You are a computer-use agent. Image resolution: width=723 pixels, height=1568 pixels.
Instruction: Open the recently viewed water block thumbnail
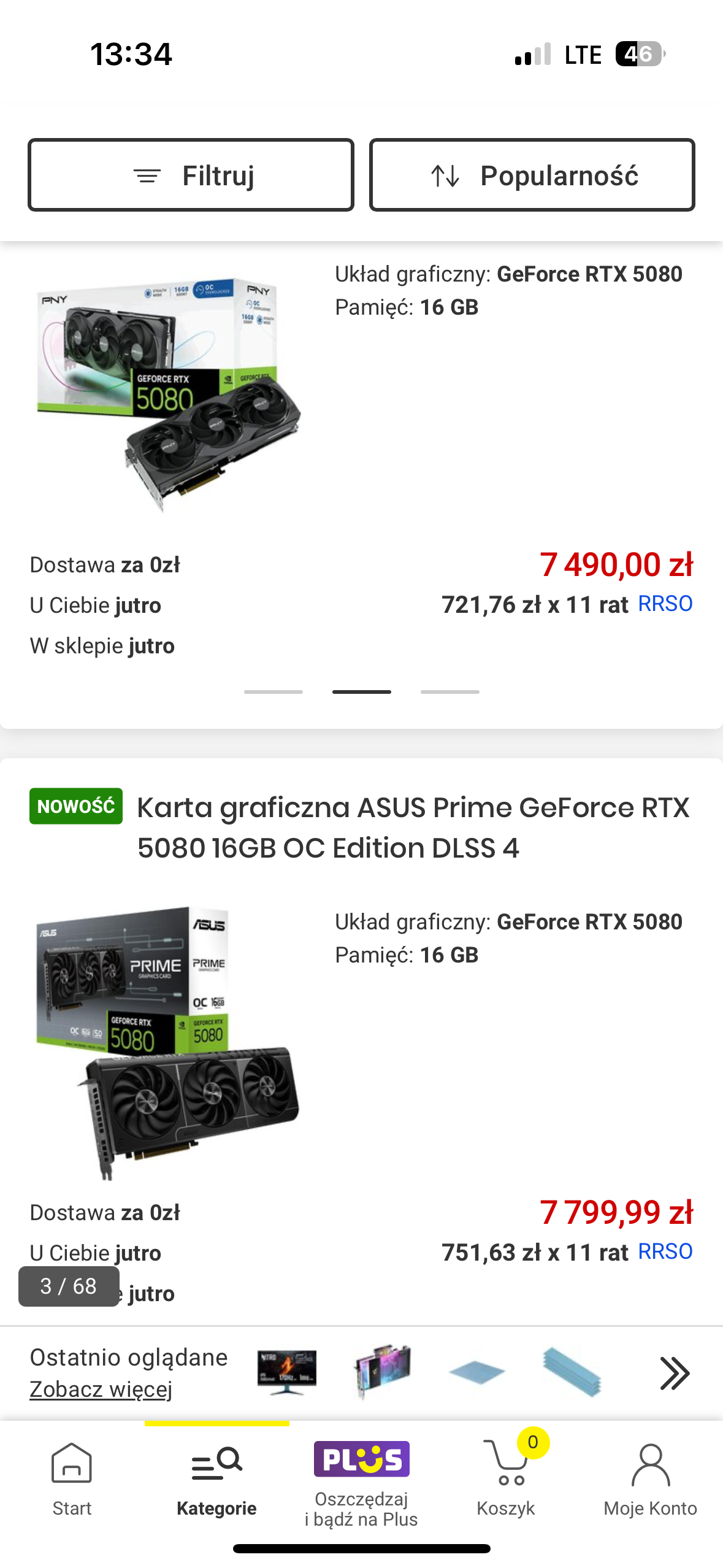[382, 1373]
